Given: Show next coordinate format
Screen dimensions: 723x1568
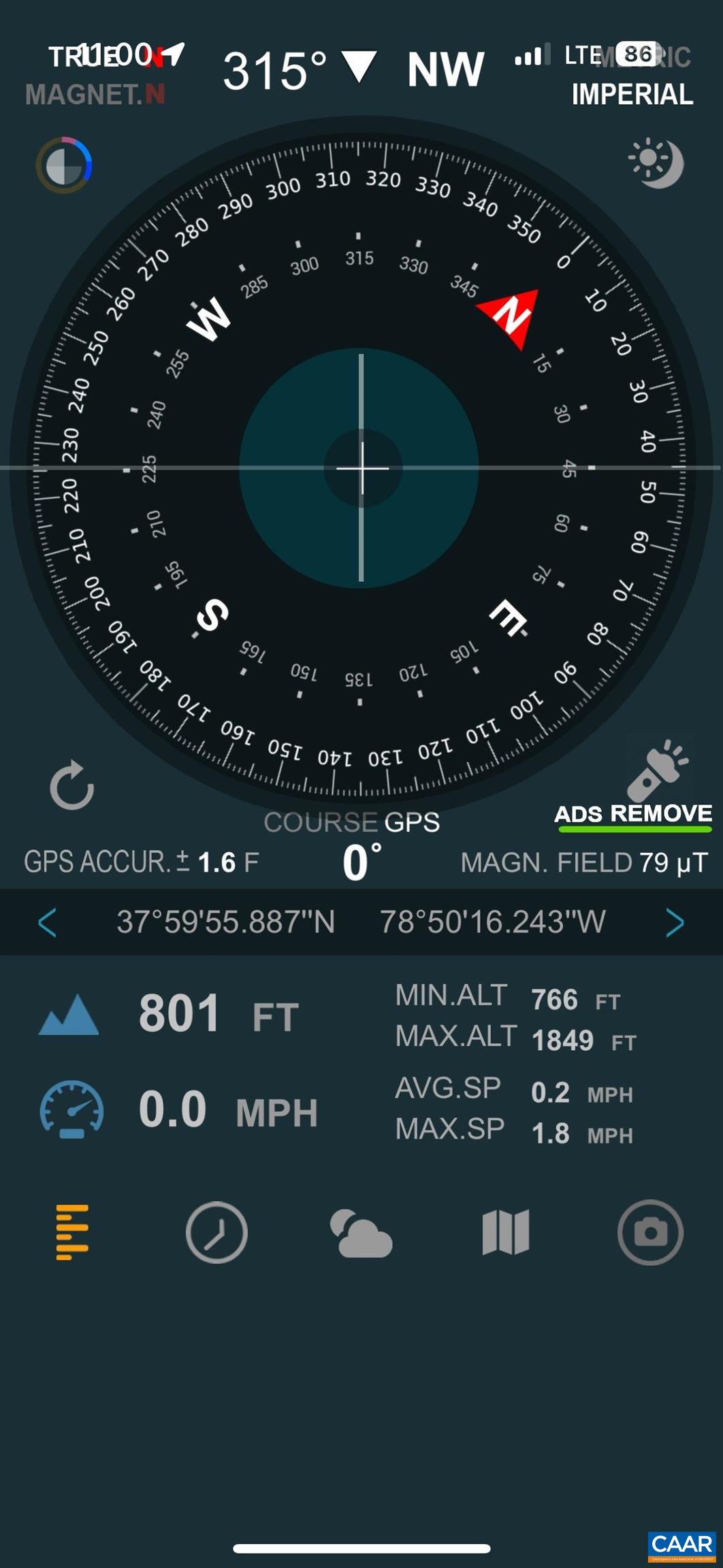Looking at the screenshot, I should tap(674, 922).
